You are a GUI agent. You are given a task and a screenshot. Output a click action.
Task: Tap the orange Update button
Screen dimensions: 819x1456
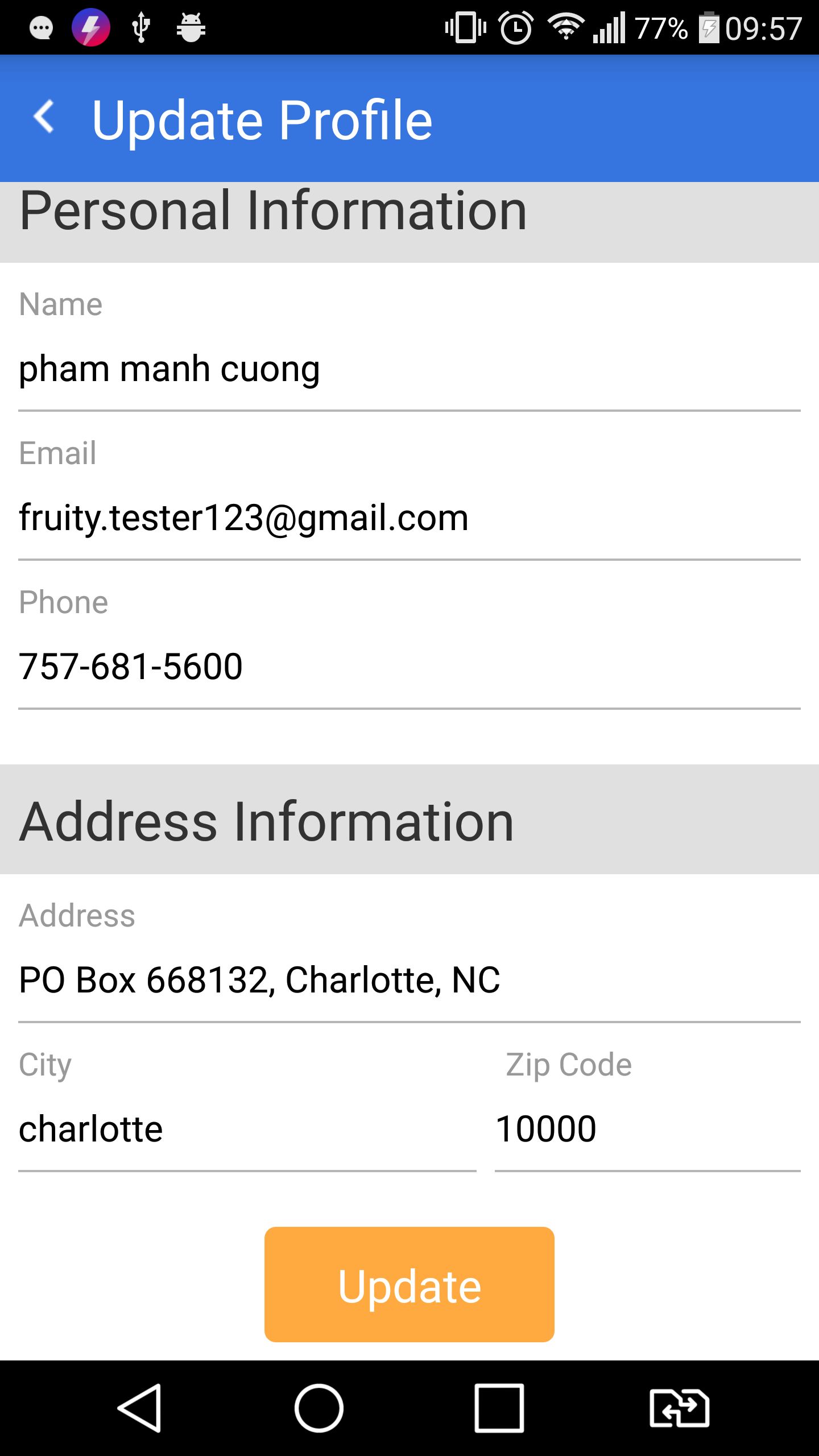(x=409, y=1284)
